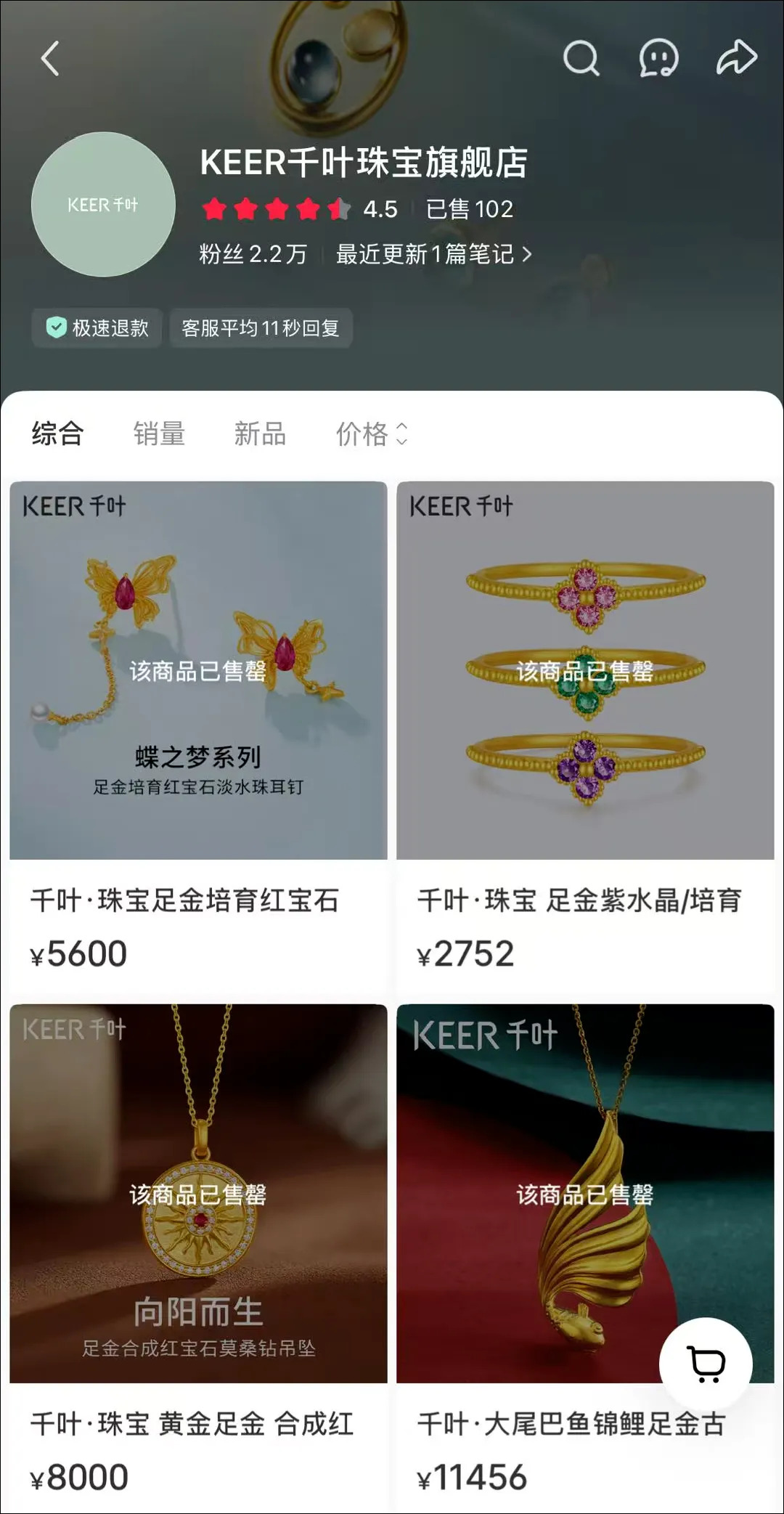
Task: Open the KEER千叶 store avatar
Action: click(103, 204)
